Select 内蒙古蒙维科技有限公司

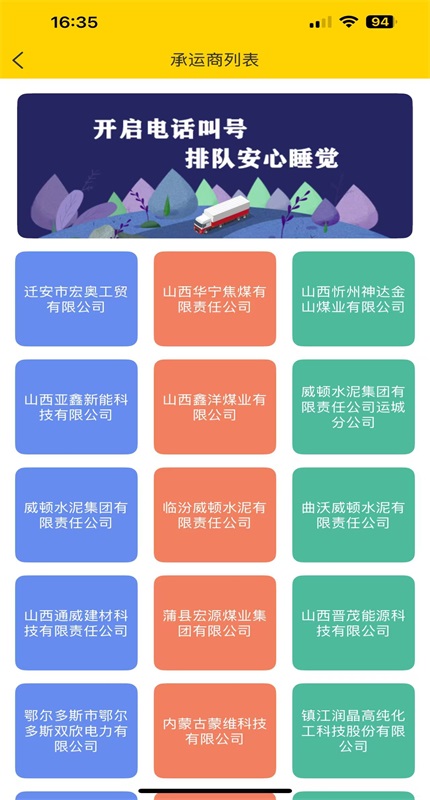(x=215, y=731)
